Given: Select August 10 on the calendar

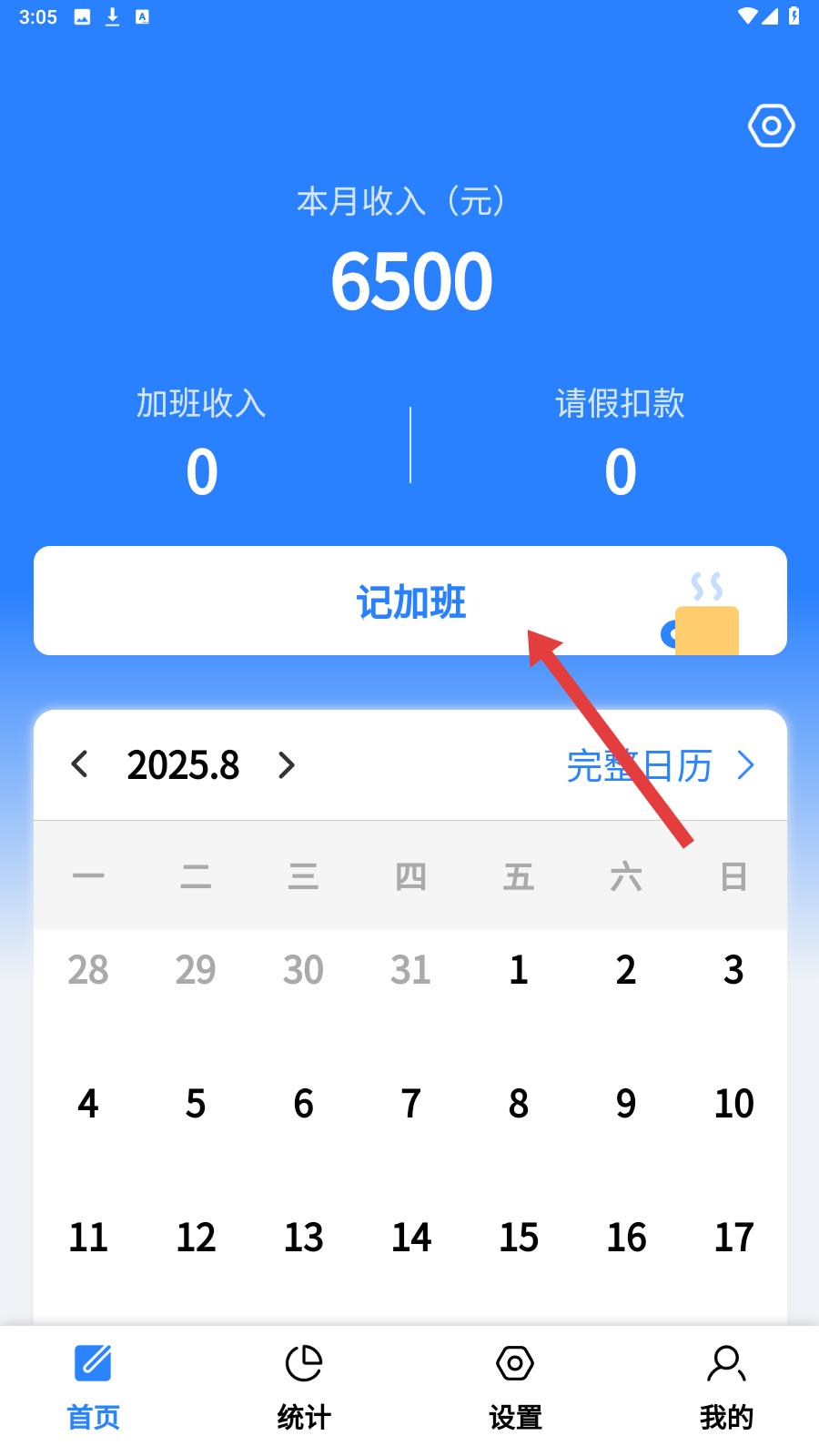Looking at the screenshot, I should coord(733,1104).
